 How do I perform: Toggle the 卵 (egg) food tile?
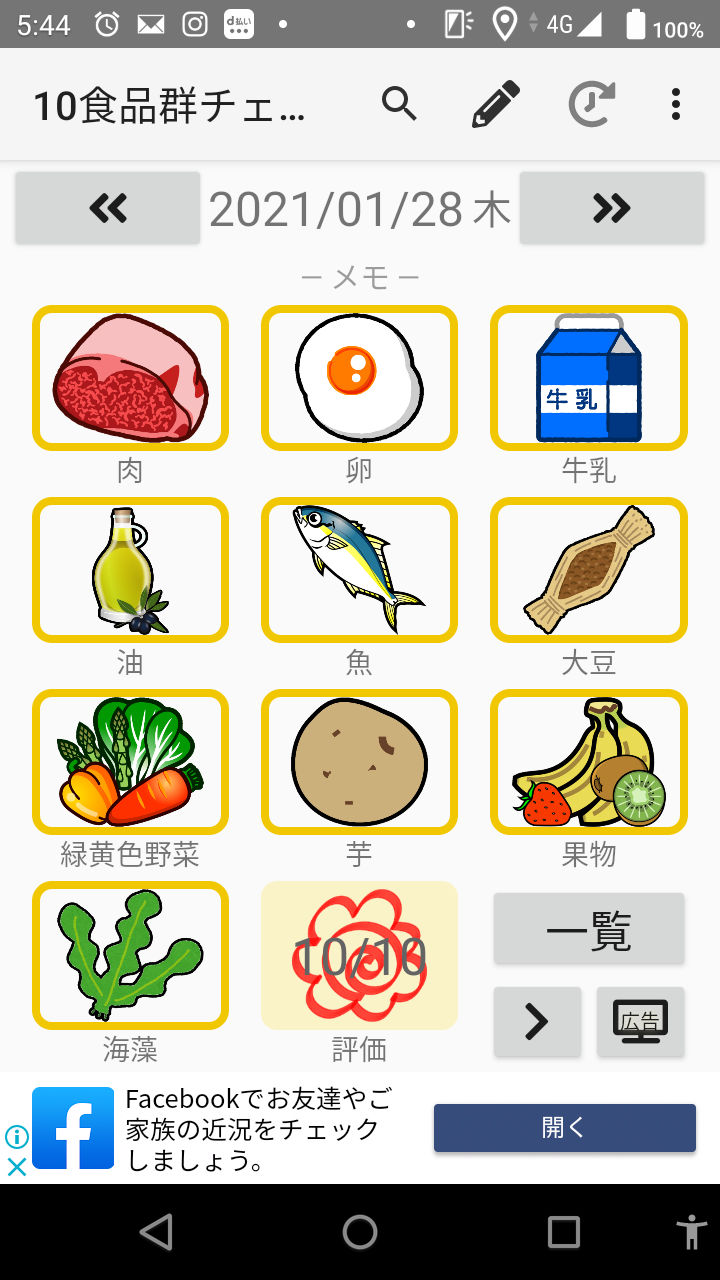coord(359,378)
